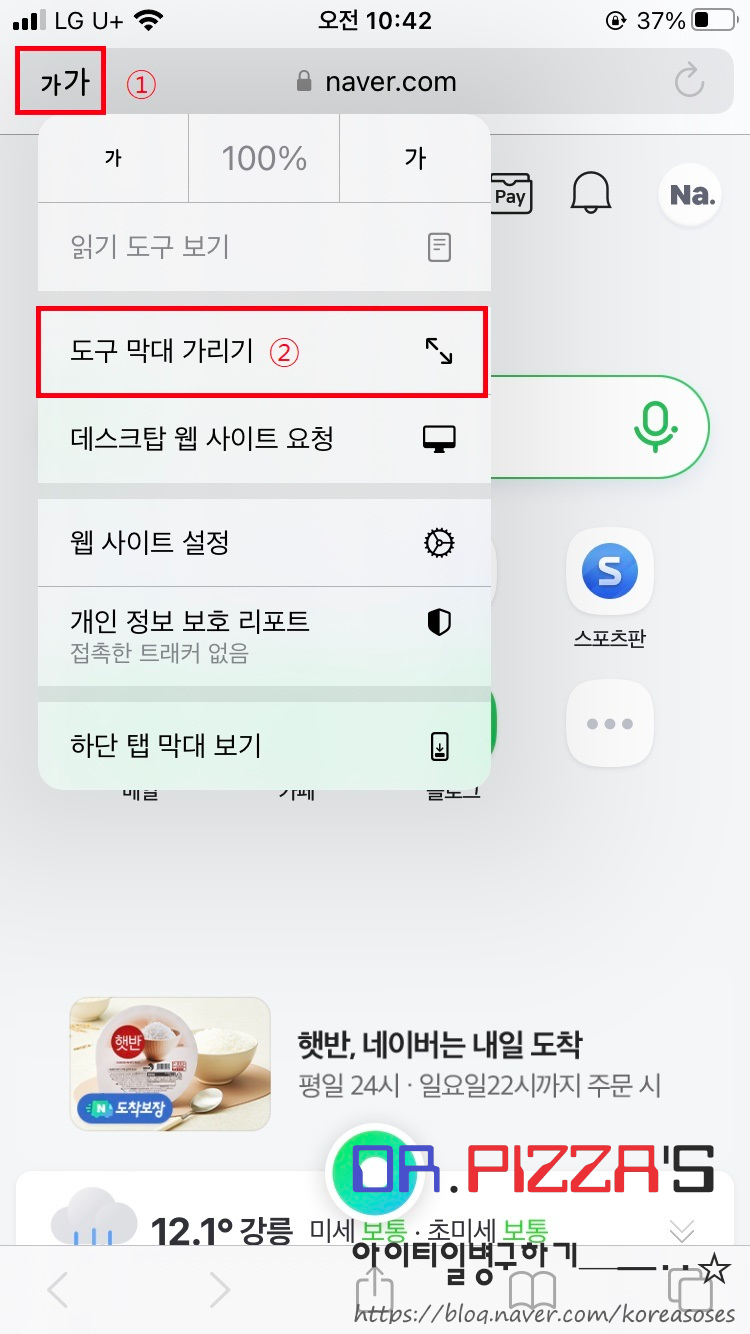The width and height of the screenshot is (750, 1334).
Task: Open the Na. profile button
Action: (x=692, y=194)
